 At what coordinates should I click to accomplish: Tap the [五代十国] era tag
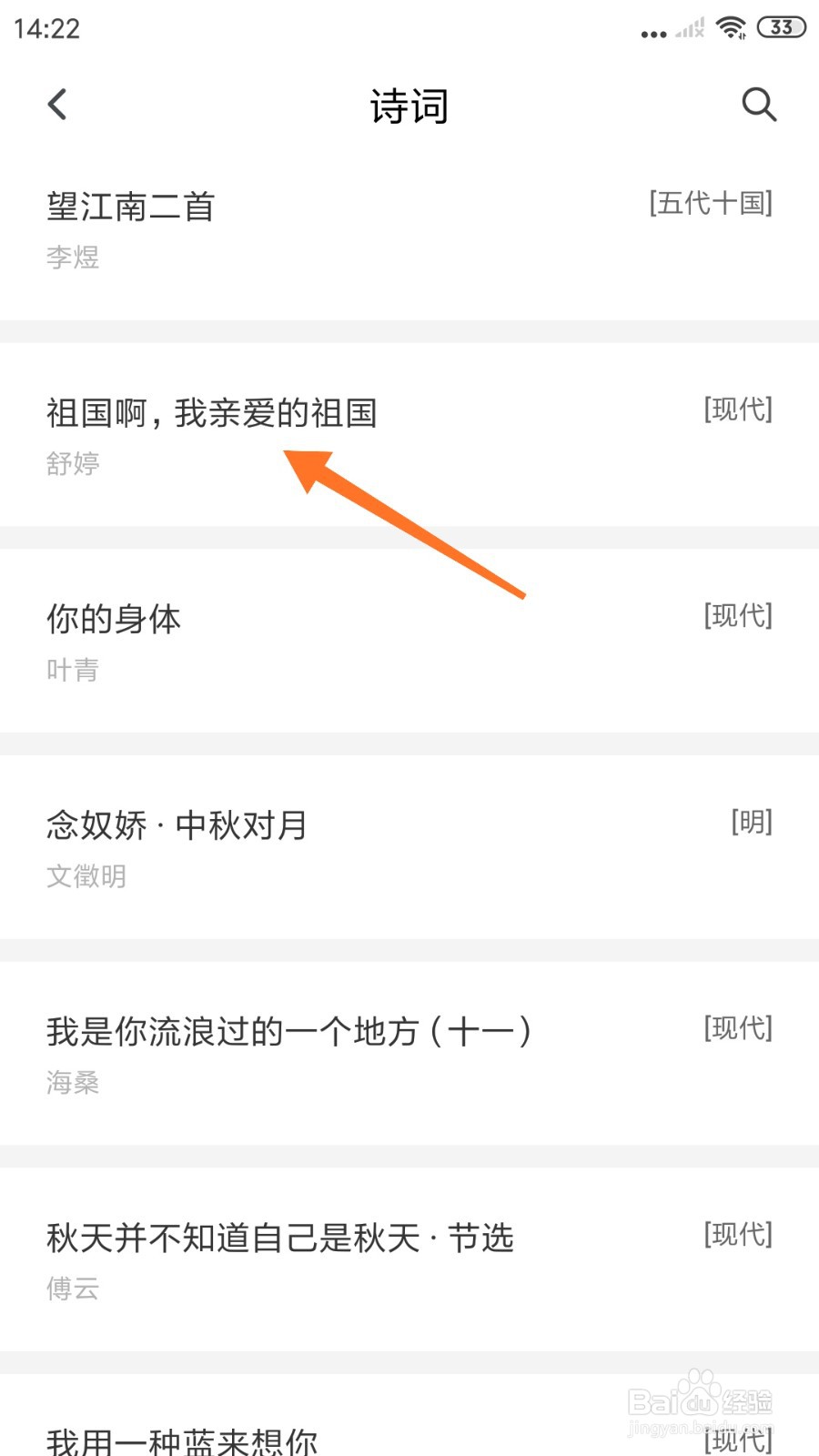pyautogui.click(x=710, y=204)
